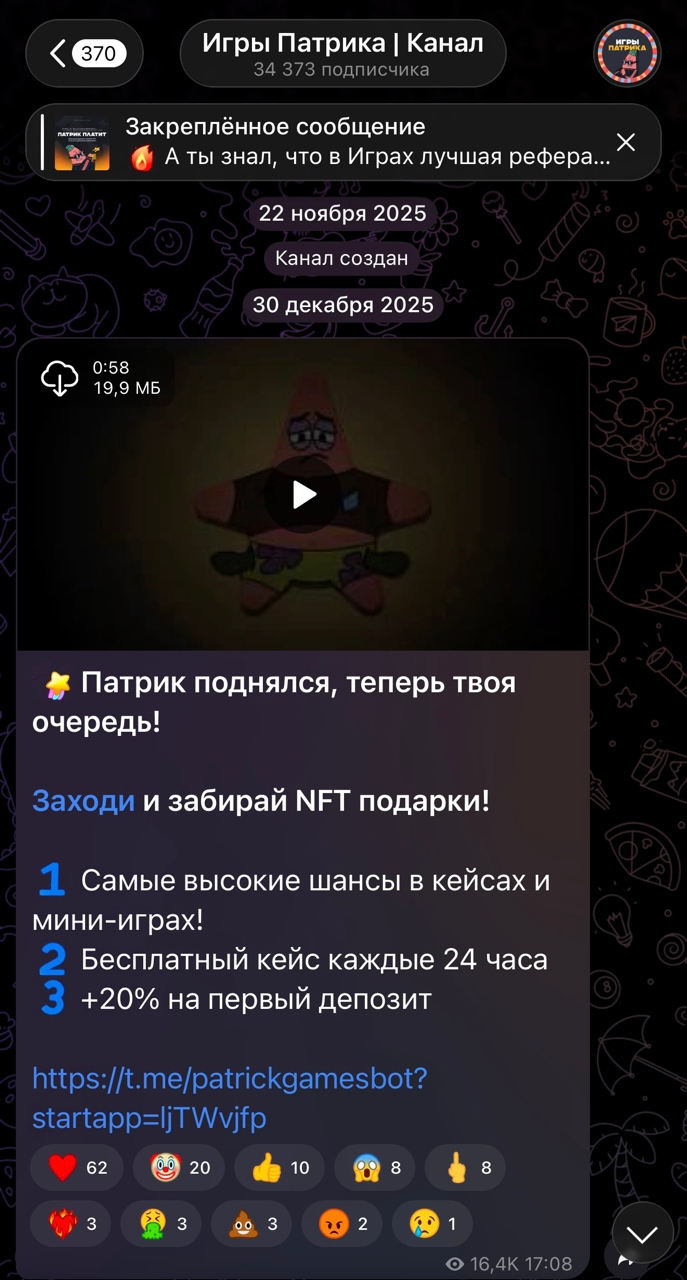
Task: Go back to the chat list
Action: coord(84,53)
